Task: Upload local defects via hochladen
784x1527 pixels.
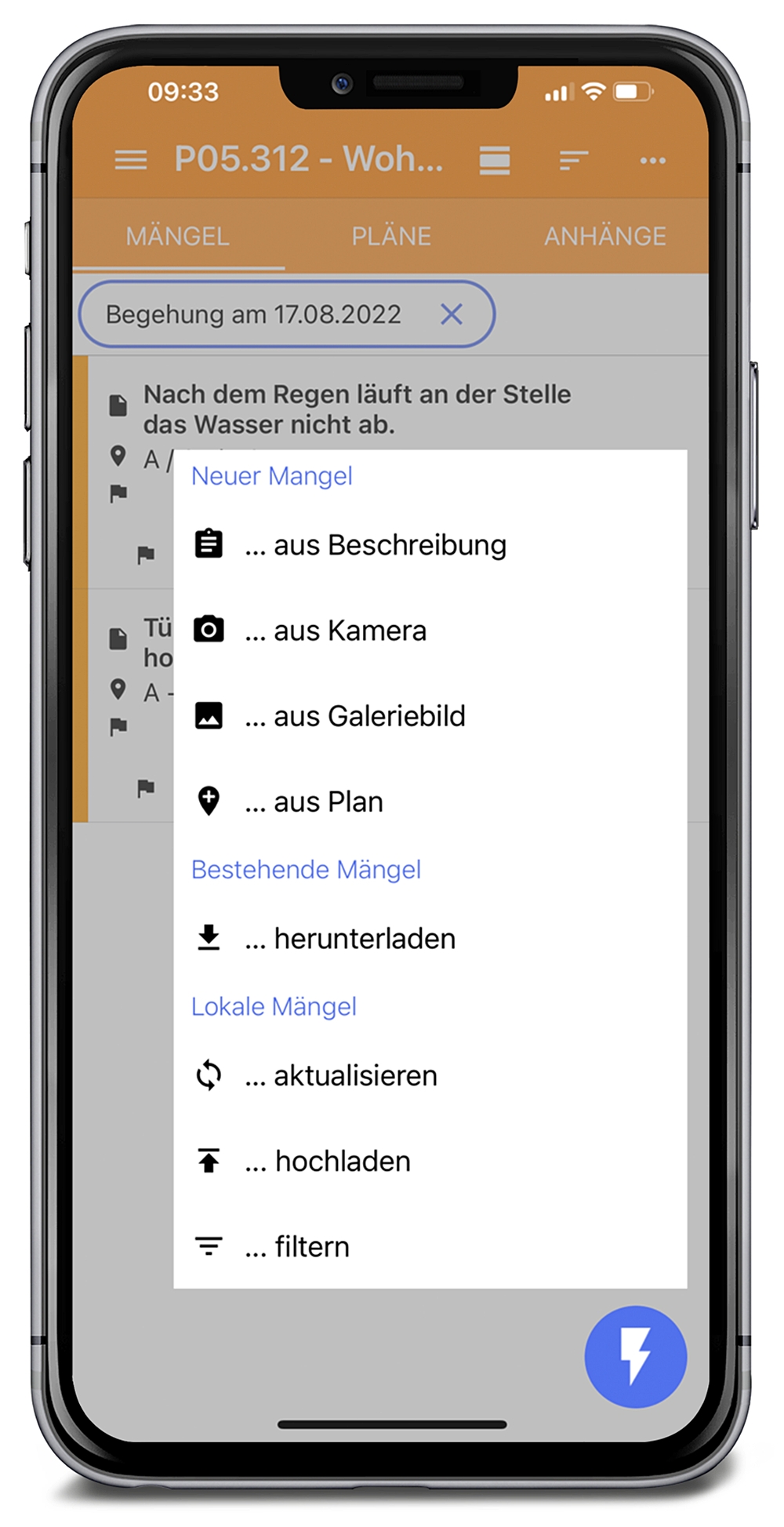Action: [x=329, y=1161]
